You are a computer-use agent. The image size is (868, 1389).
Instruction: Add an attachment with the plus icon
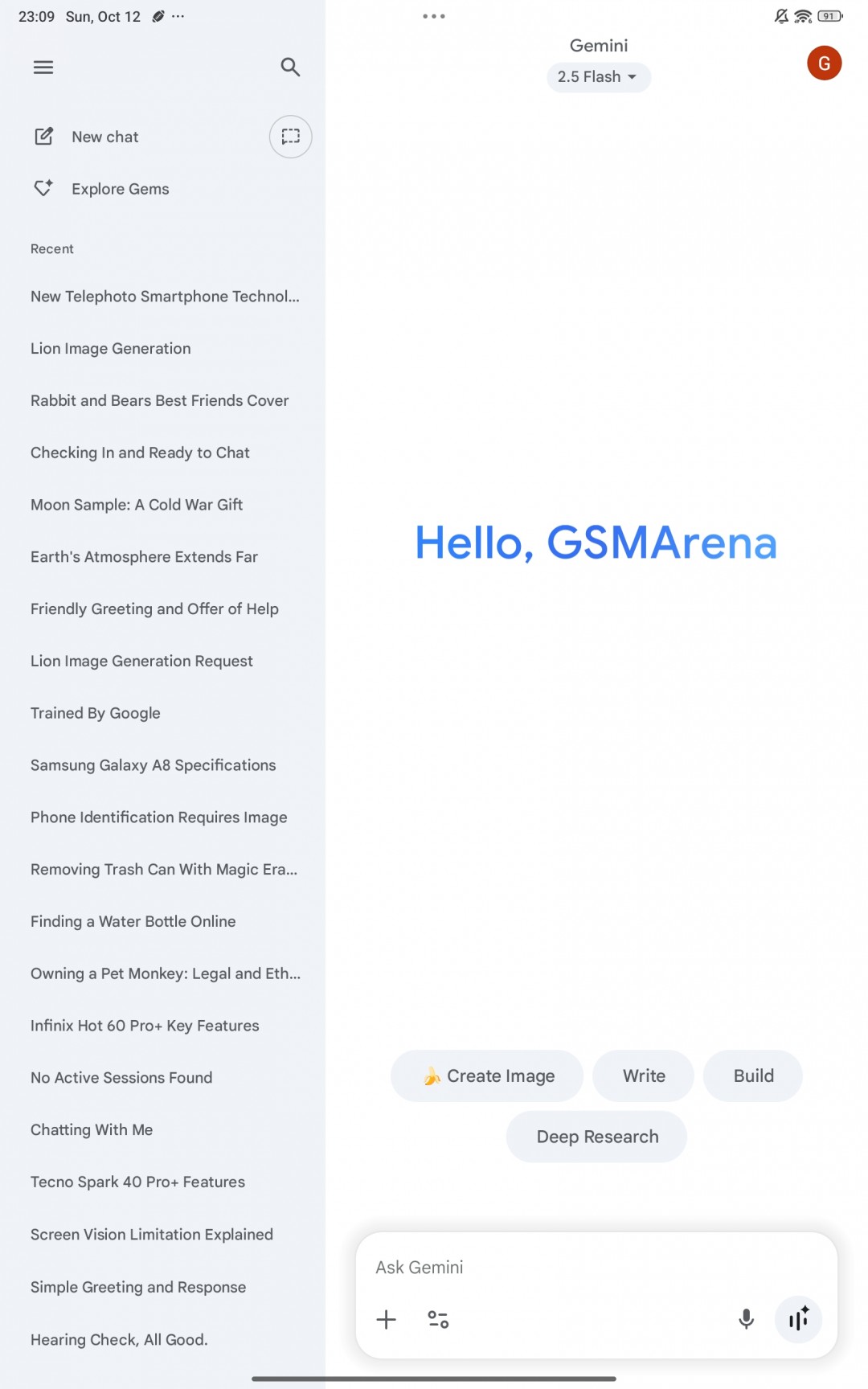(387, 1319)
